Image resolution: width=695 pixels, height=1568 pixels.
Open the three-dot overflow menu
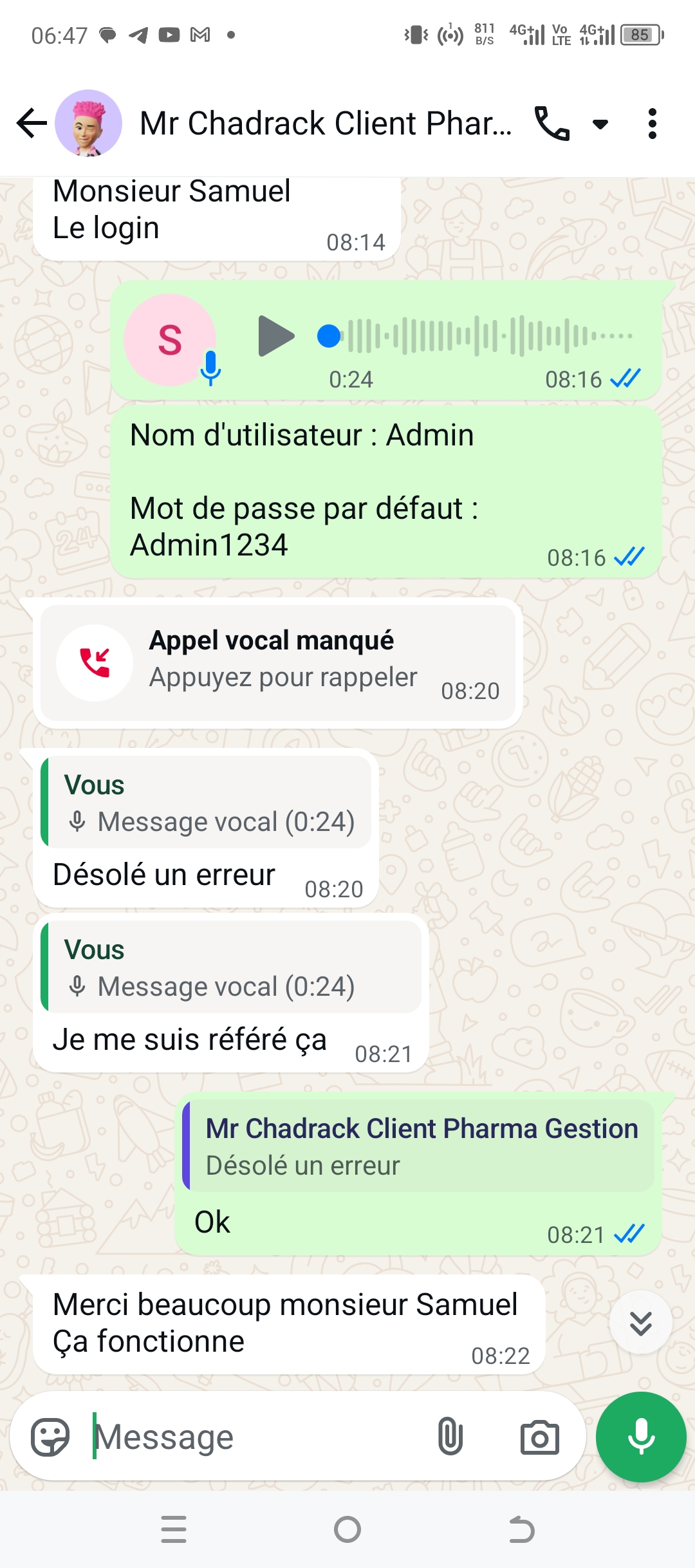[x=652, y=124]
